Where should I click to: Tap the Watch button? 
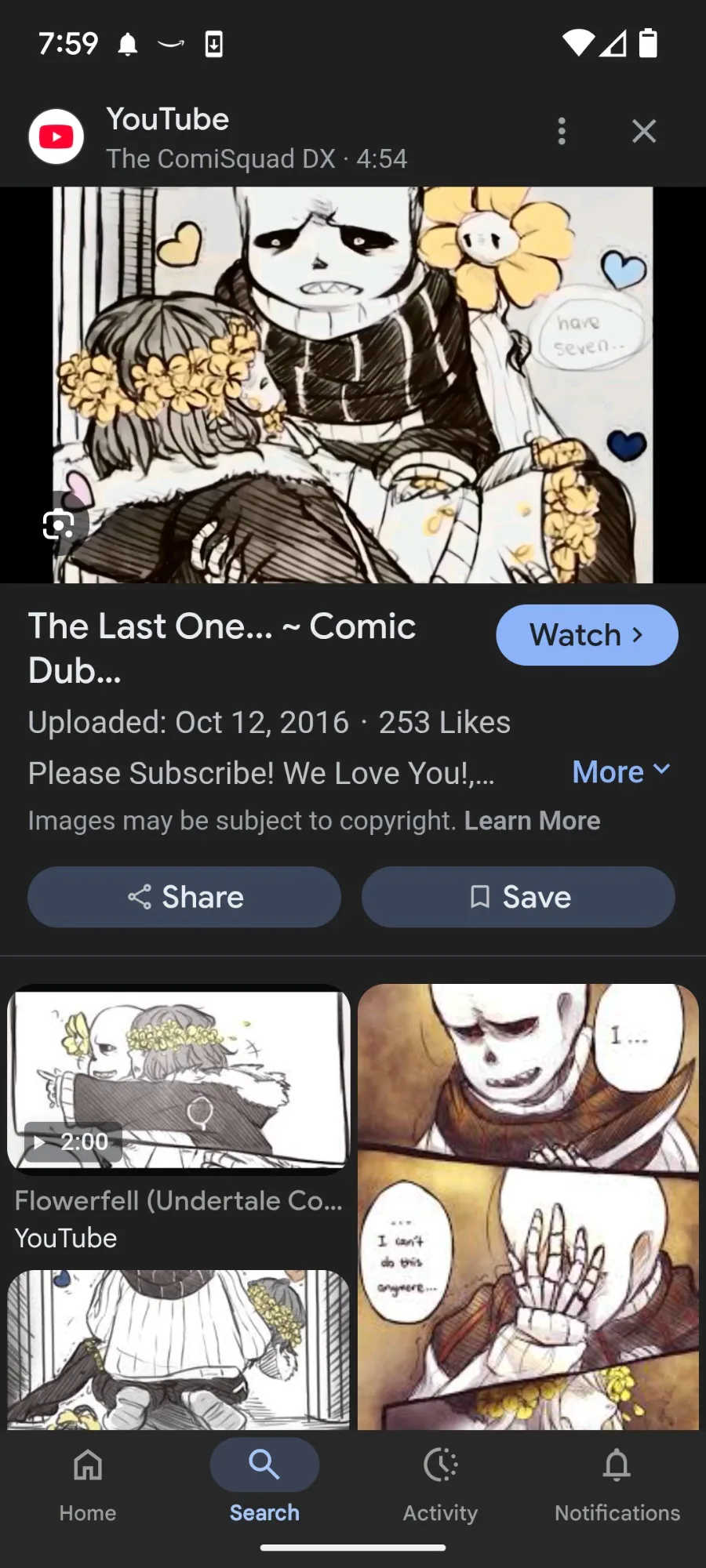point(587,635)
